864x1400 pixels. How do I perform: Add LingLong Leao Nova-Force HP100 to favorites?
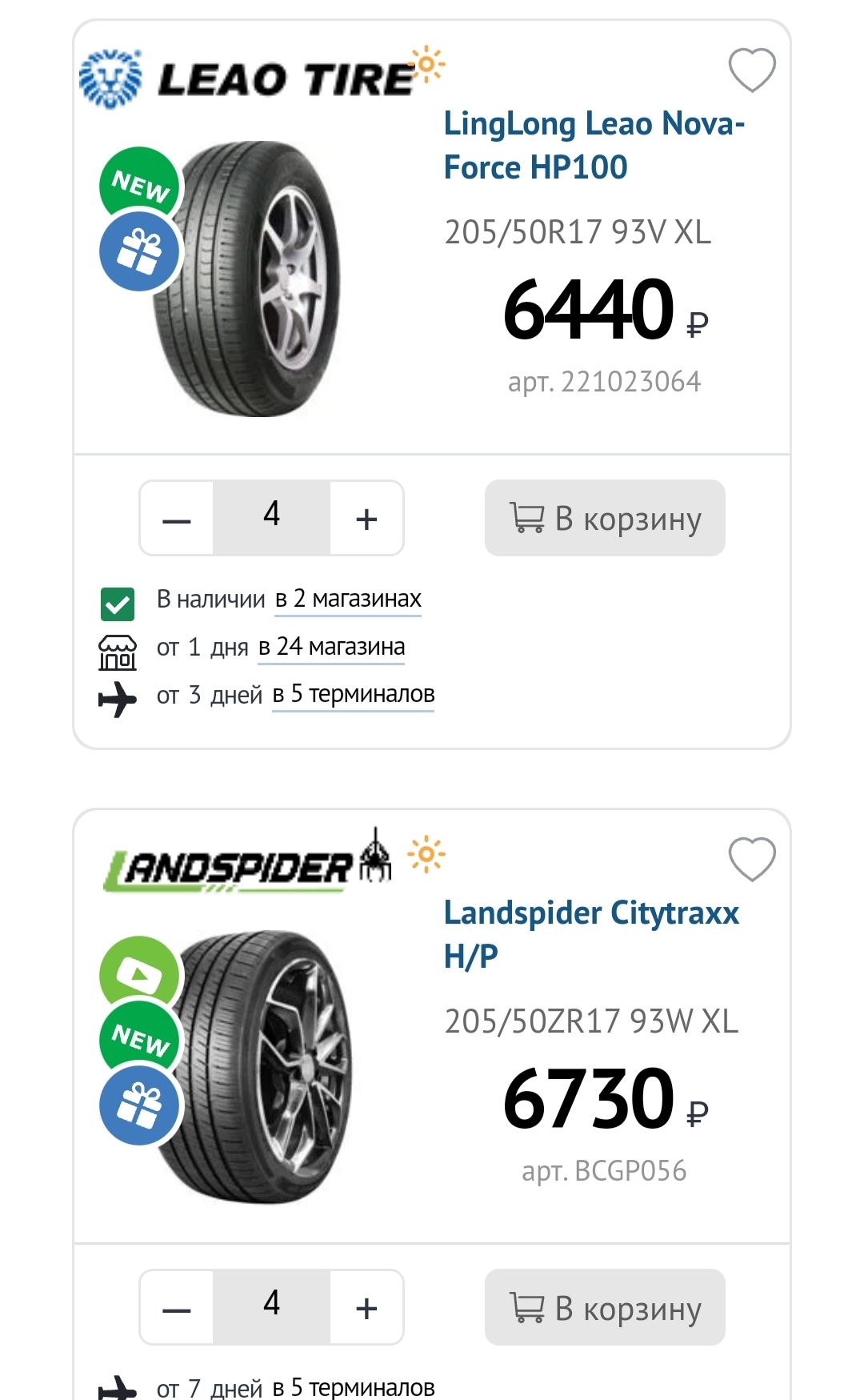pos(752,70)
